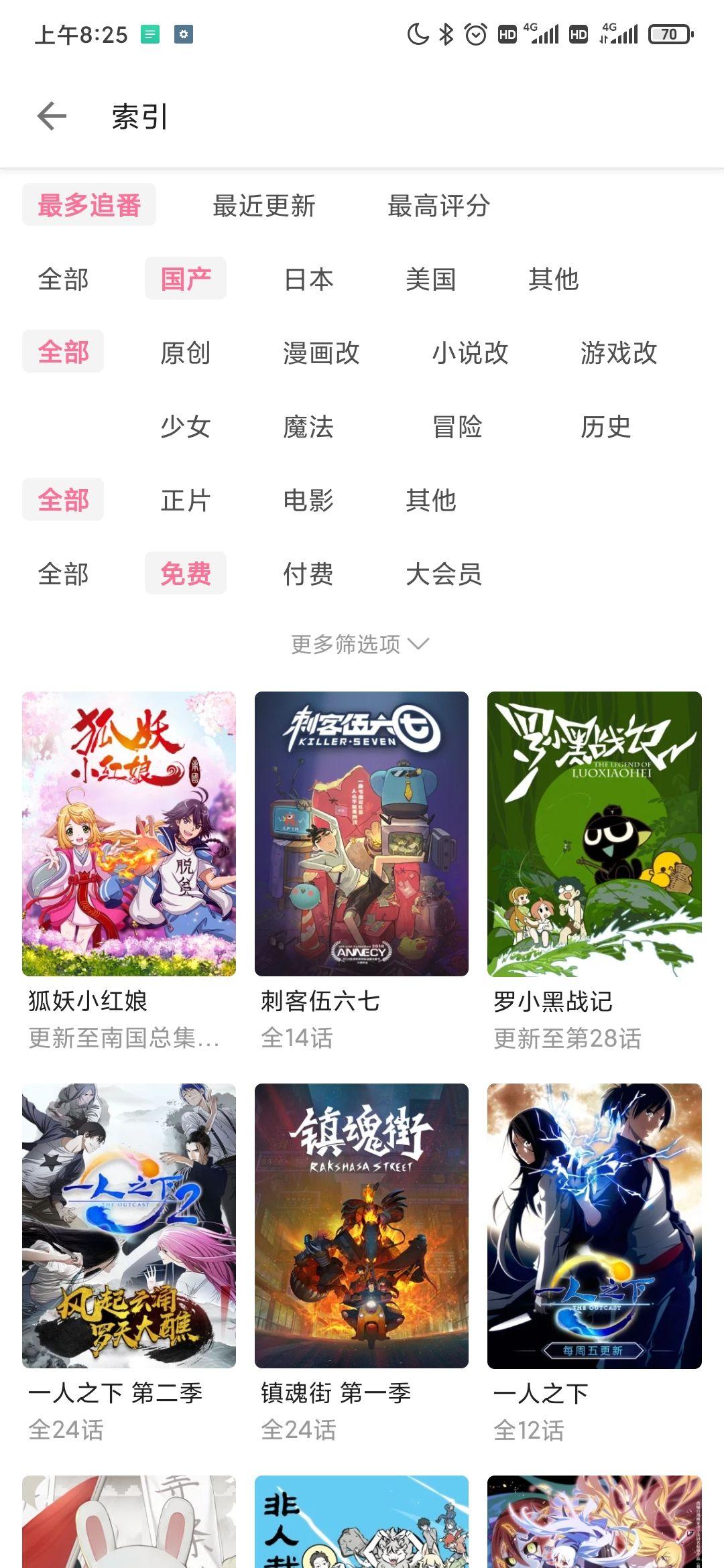Open 狐妖小红娘 anime
724x1568 pixels.
(129, 834)
